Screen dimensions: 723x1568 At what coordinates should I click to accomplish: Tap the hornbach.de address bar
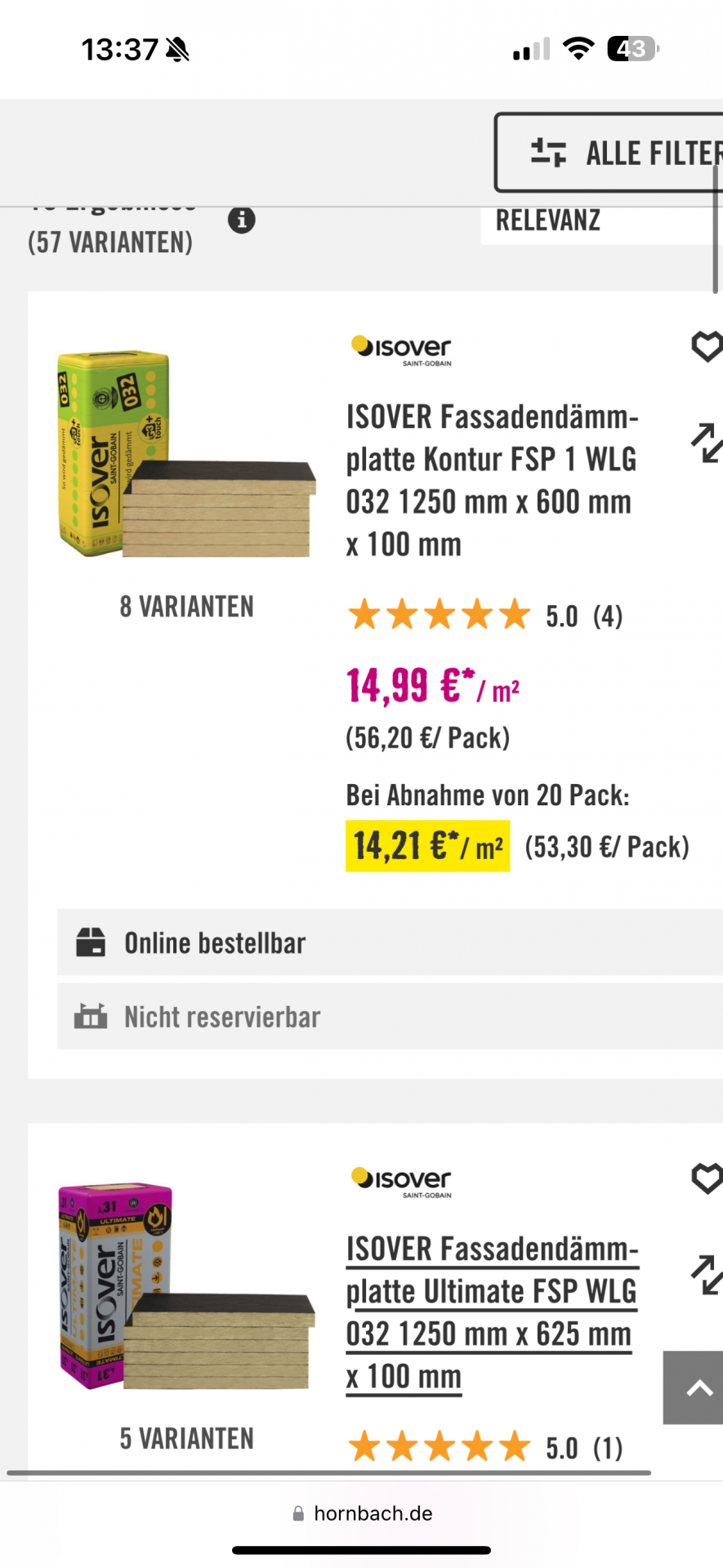point(362,1513)
